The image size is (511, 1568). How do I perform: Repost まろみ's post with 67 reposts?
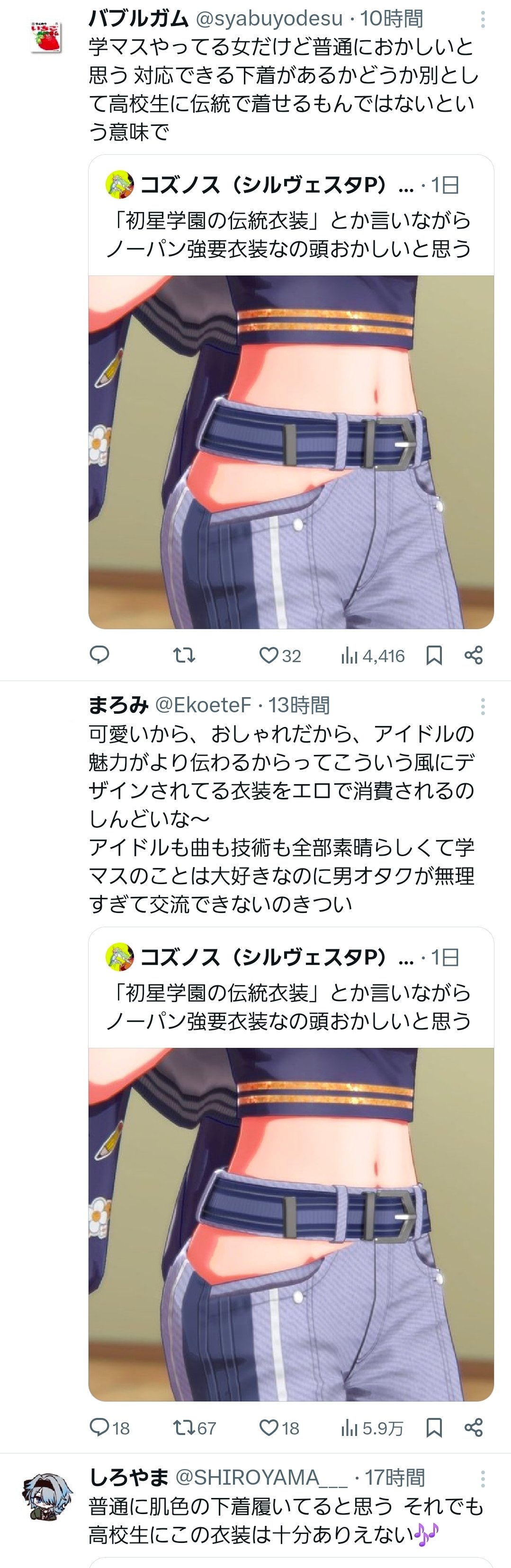[194, 1427]
